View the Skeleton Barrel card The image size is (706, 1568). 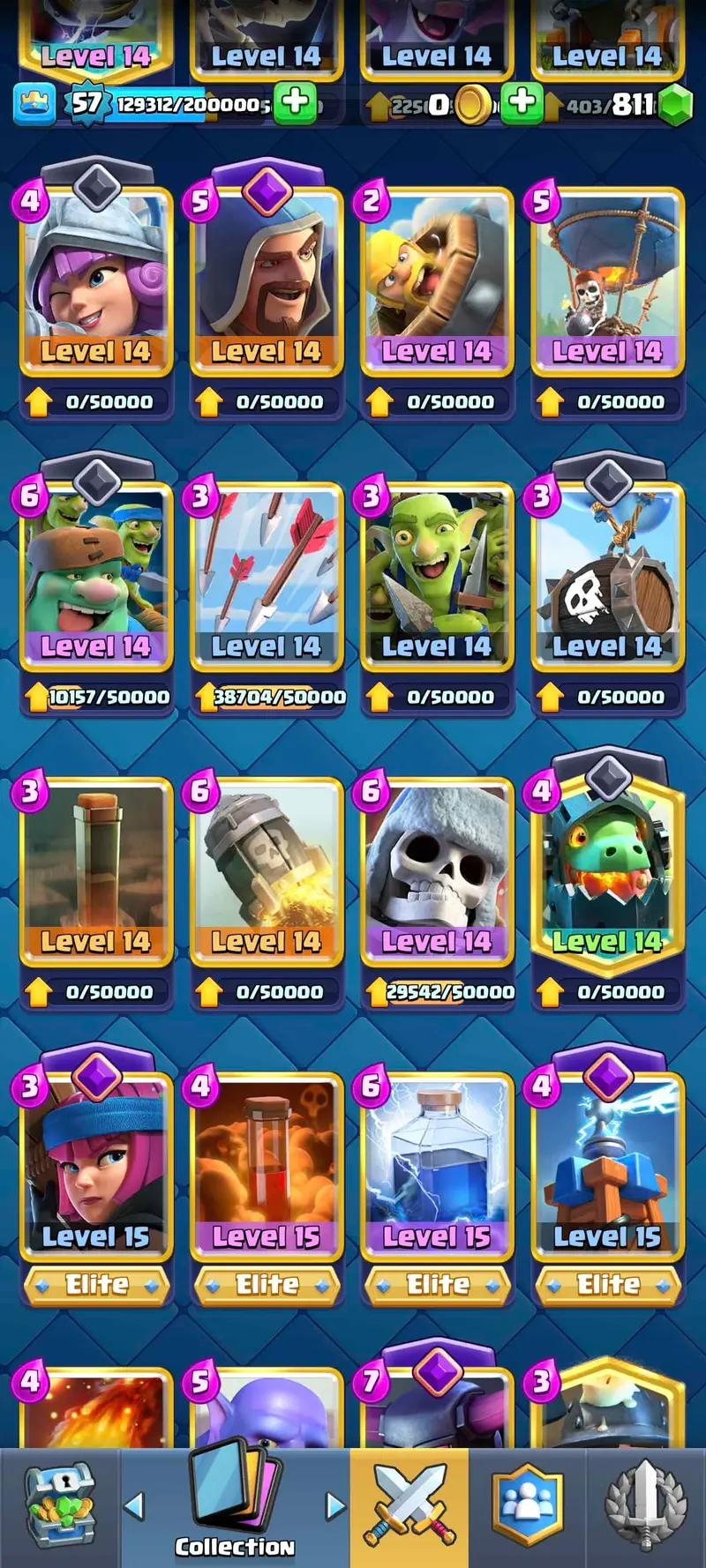point(607,575)
